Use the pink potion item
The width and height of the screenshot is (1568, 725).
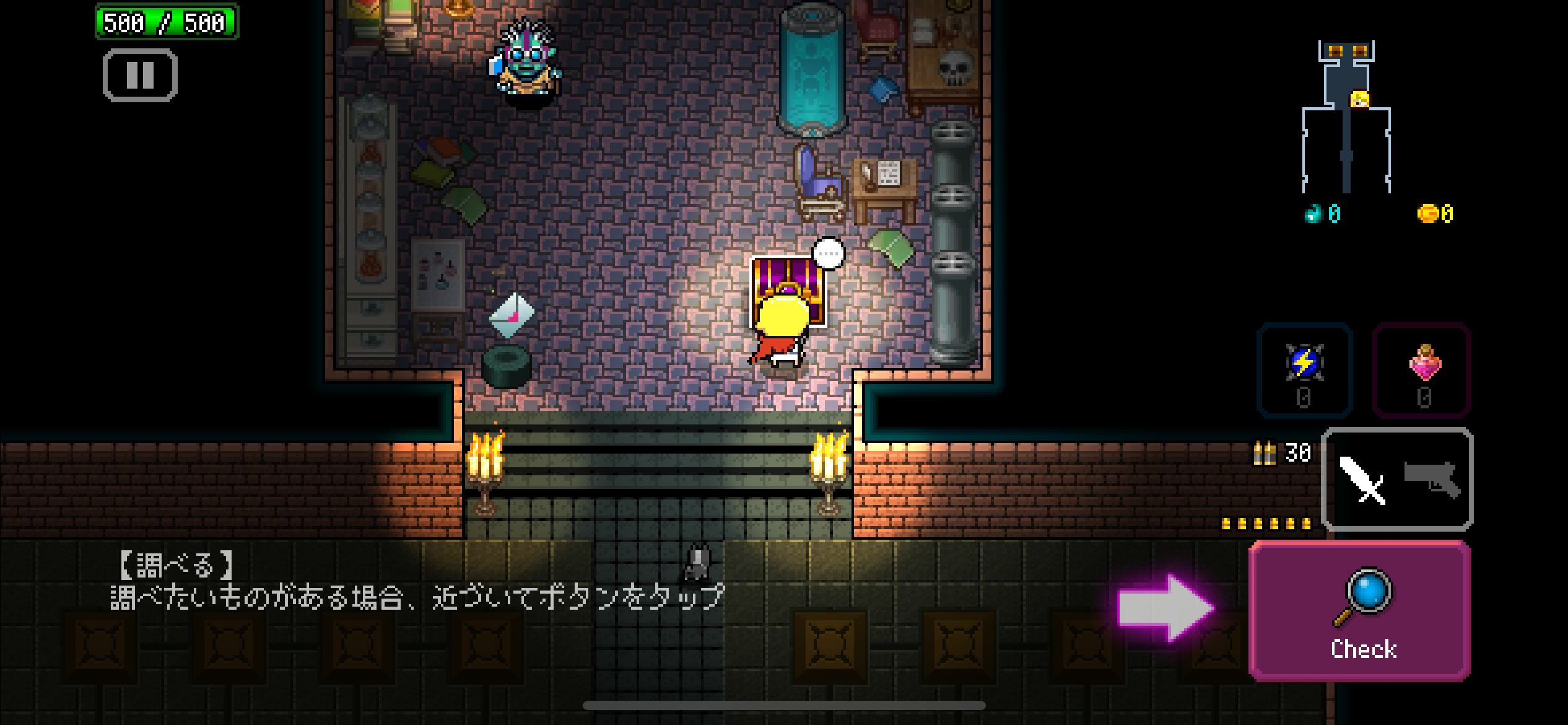click(x=1422, y=371)
